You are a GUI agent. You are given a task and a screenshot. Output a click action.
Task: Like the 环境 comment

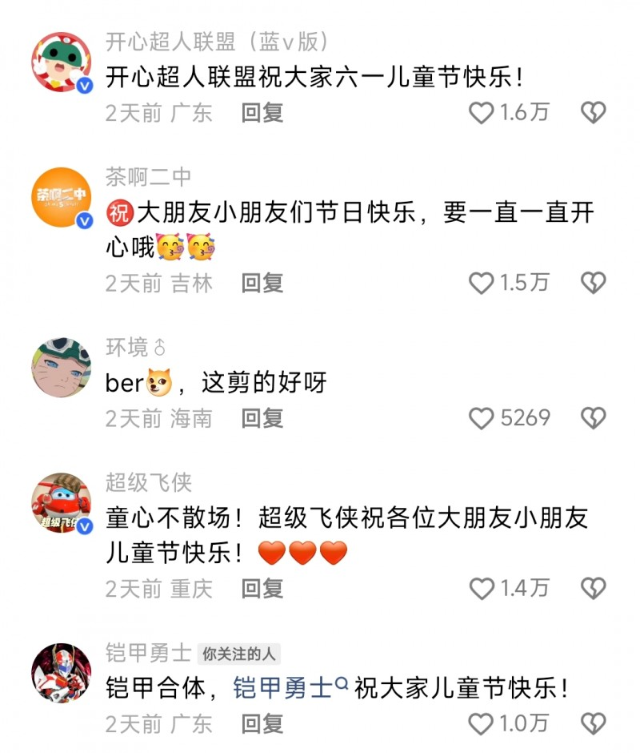(x=482, y=418)
